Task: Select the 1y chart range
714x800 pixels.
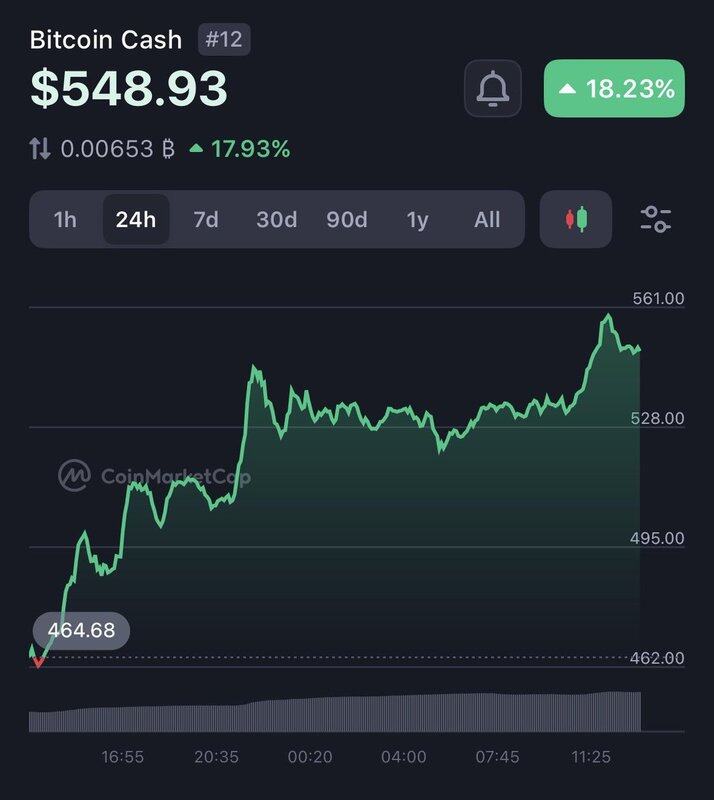Action: click(417, 219)
